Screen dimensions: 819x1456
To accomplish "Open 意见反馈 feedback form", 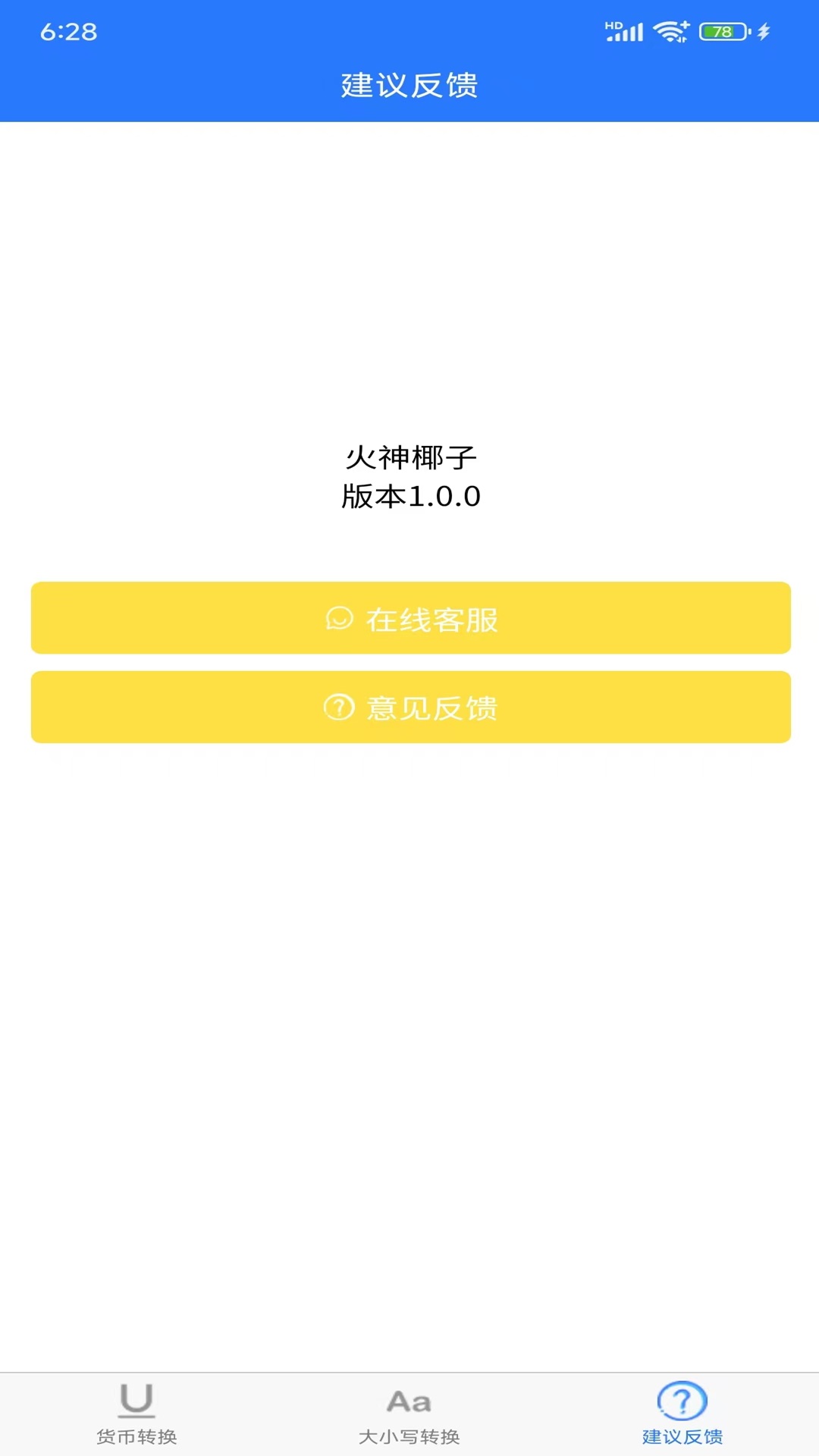I will 409,707.
